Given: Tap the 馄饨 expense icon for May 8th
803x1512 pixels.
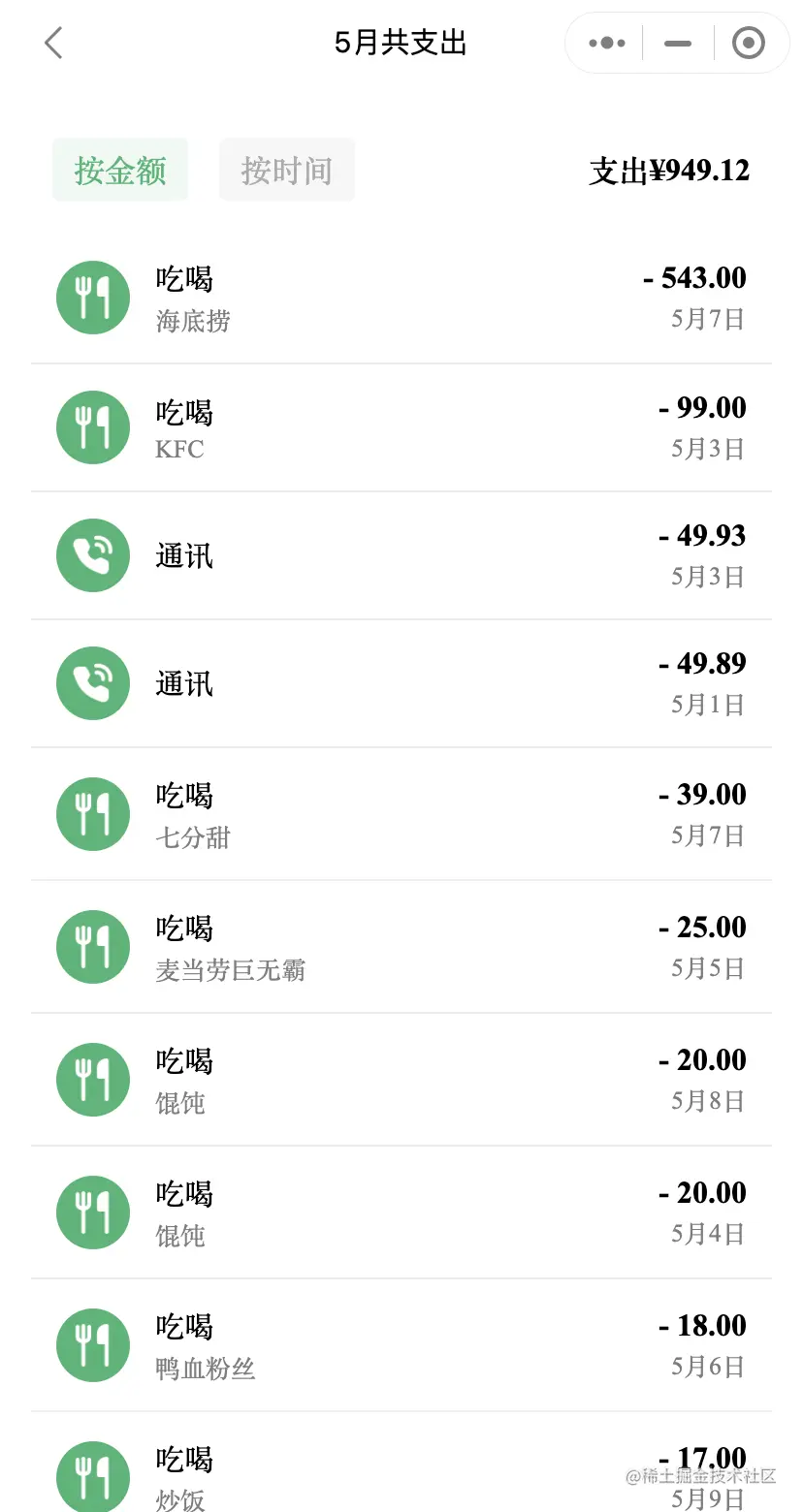Looking at the screenshot, I should [93, 1080].
